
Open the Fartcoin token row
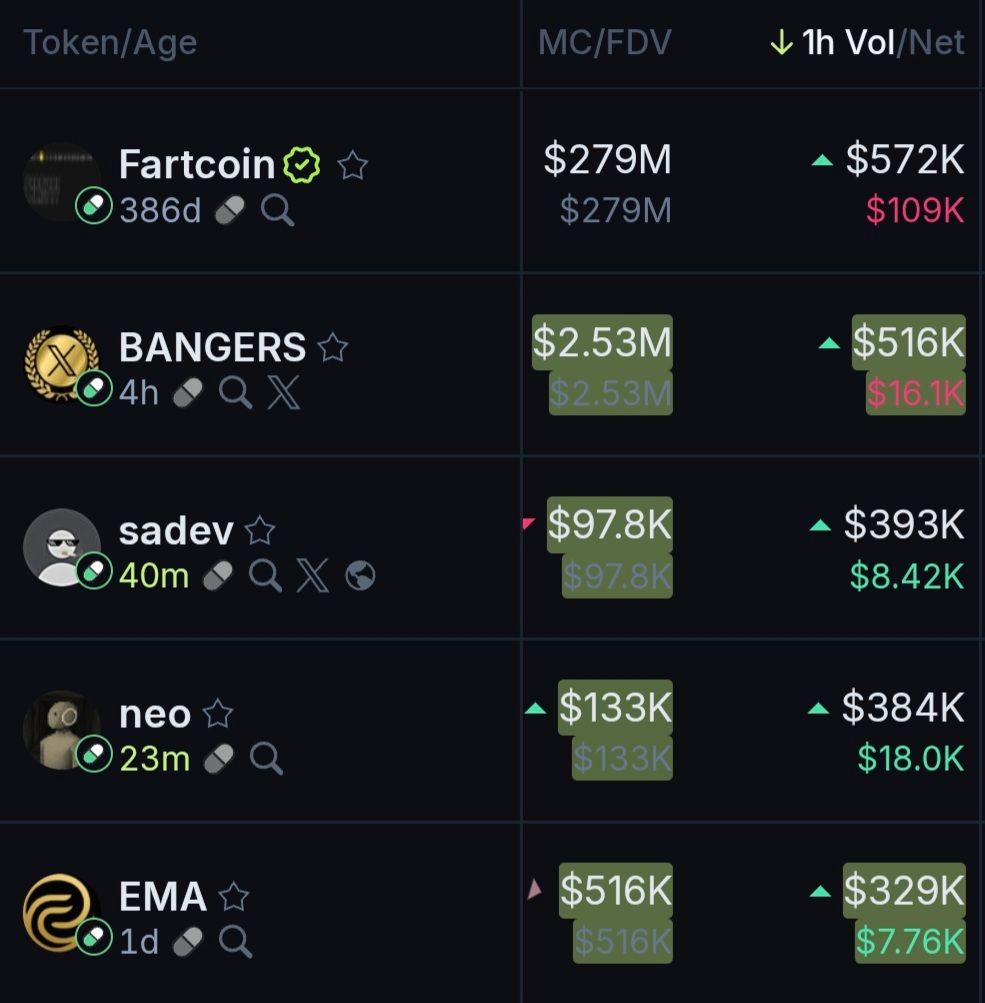point(196,164)
